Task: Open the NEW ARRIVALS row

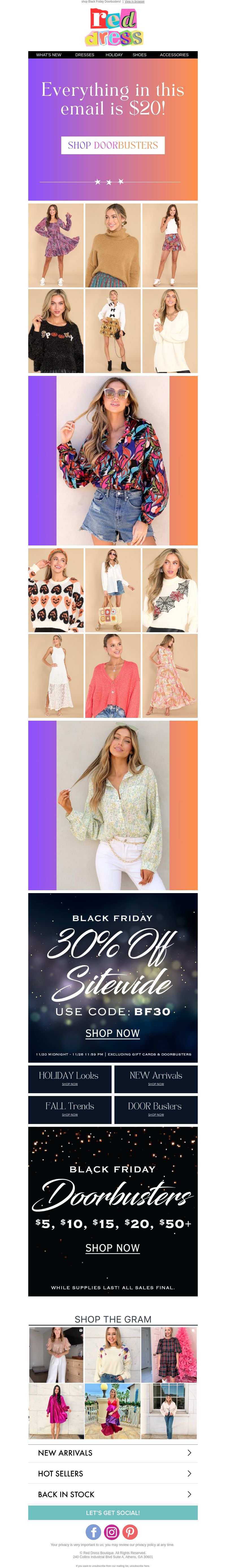Action: pos(113,1453)
